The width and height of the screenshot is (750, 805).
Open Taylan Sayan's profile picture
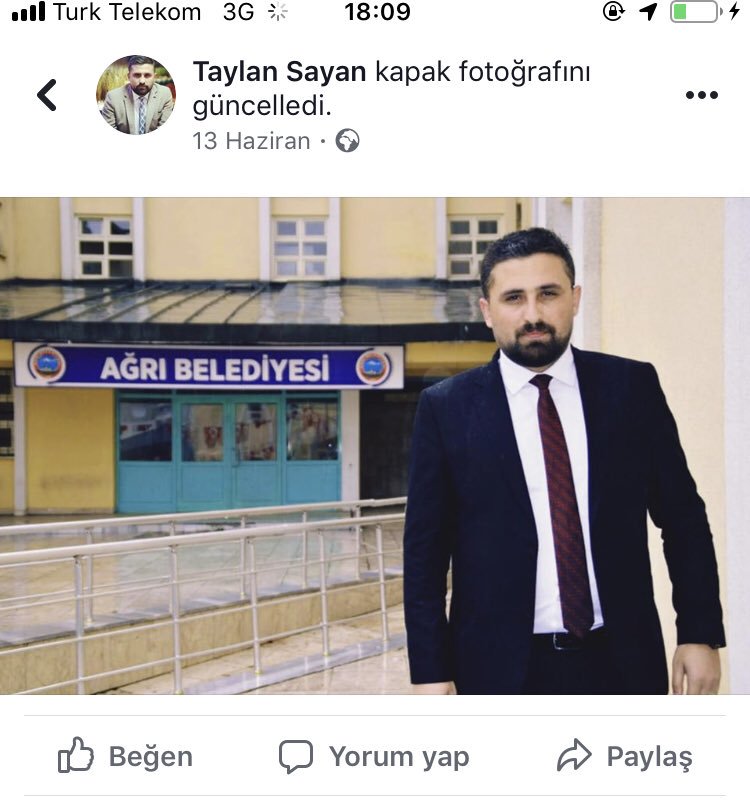coord(135,95)
